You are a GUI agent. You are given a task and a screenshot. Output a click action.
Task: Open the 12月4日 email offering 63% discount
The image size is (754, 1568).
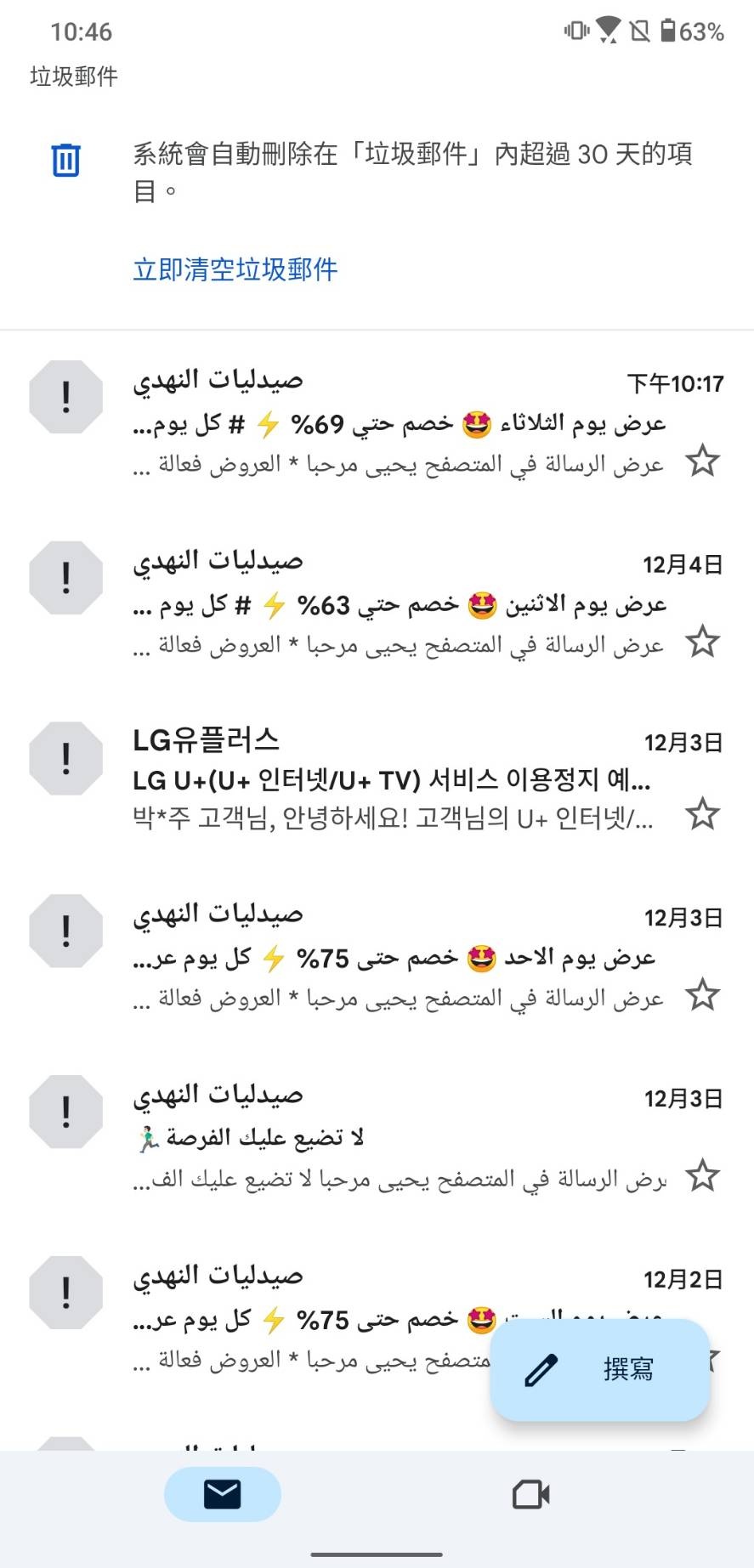400,604
